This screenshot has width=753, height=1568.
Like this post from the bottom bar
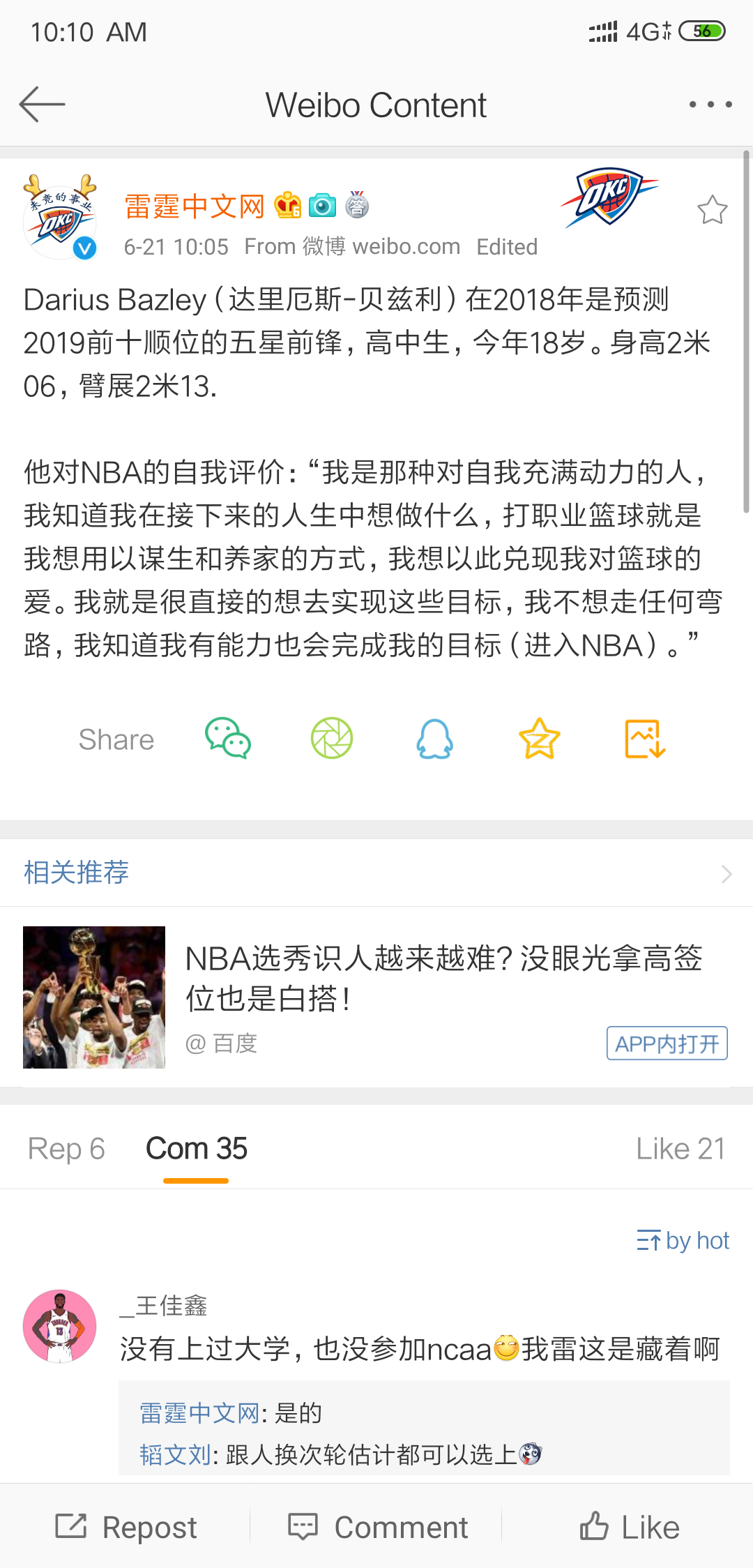629,1527
